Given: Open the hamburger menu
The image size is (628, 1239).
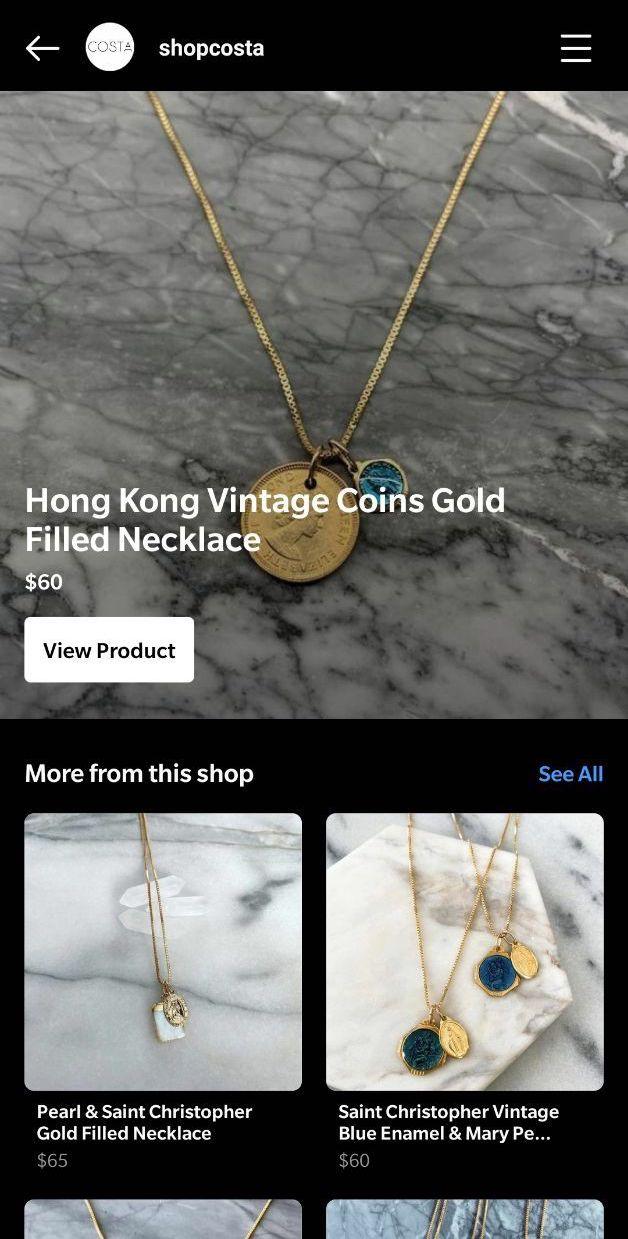Looking at the screenshot, I should pyautogui.click(x=575, y=48).
